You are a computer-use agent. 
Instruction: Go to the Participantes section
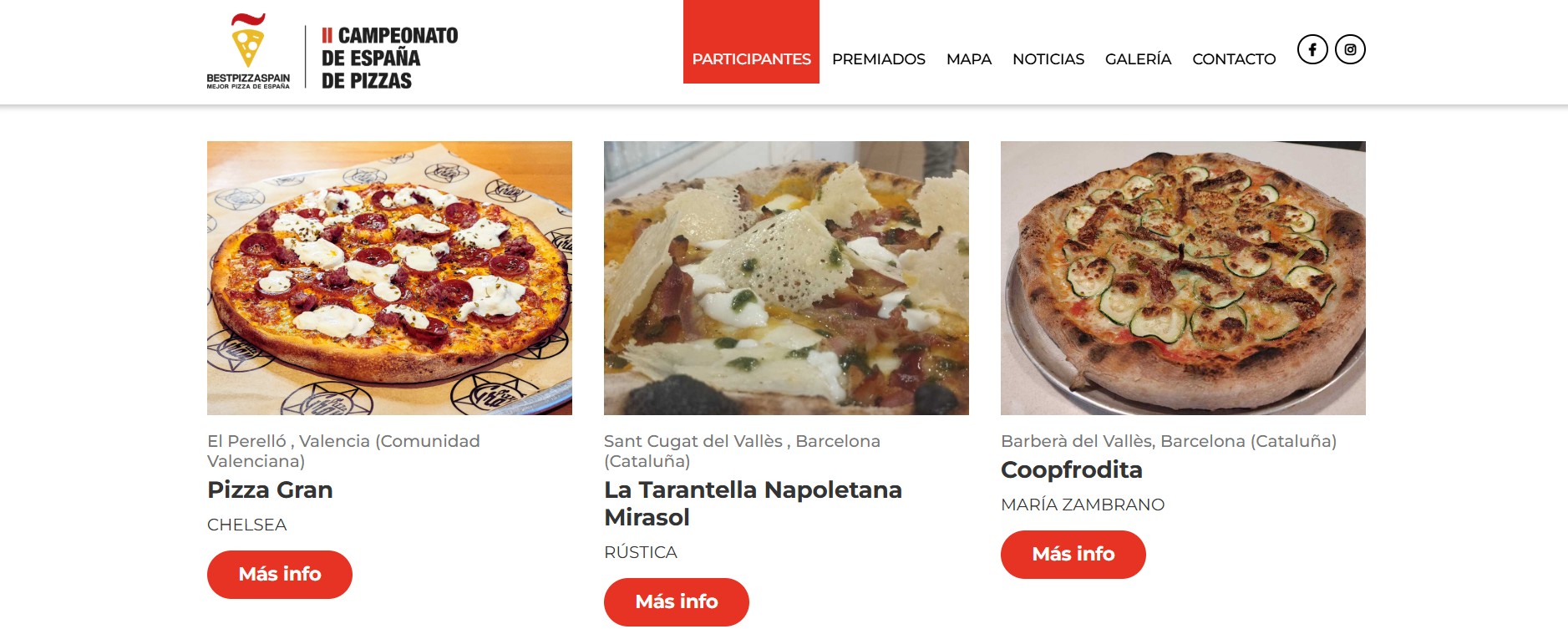pos(751,58)
